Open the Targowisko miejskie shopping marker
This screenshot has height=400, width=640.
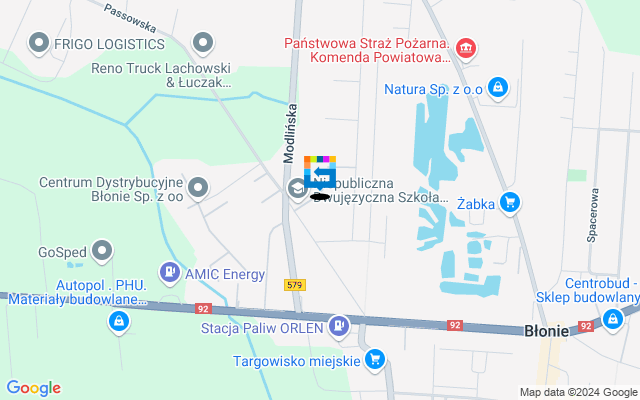click(x=375, y=359)
